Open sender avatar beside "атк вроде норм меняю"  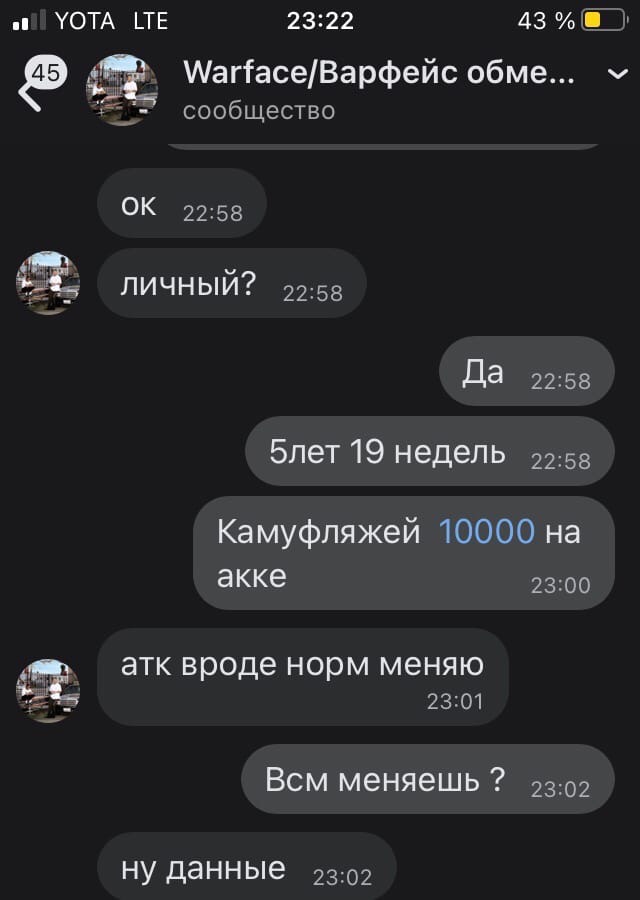click(48, 691)
